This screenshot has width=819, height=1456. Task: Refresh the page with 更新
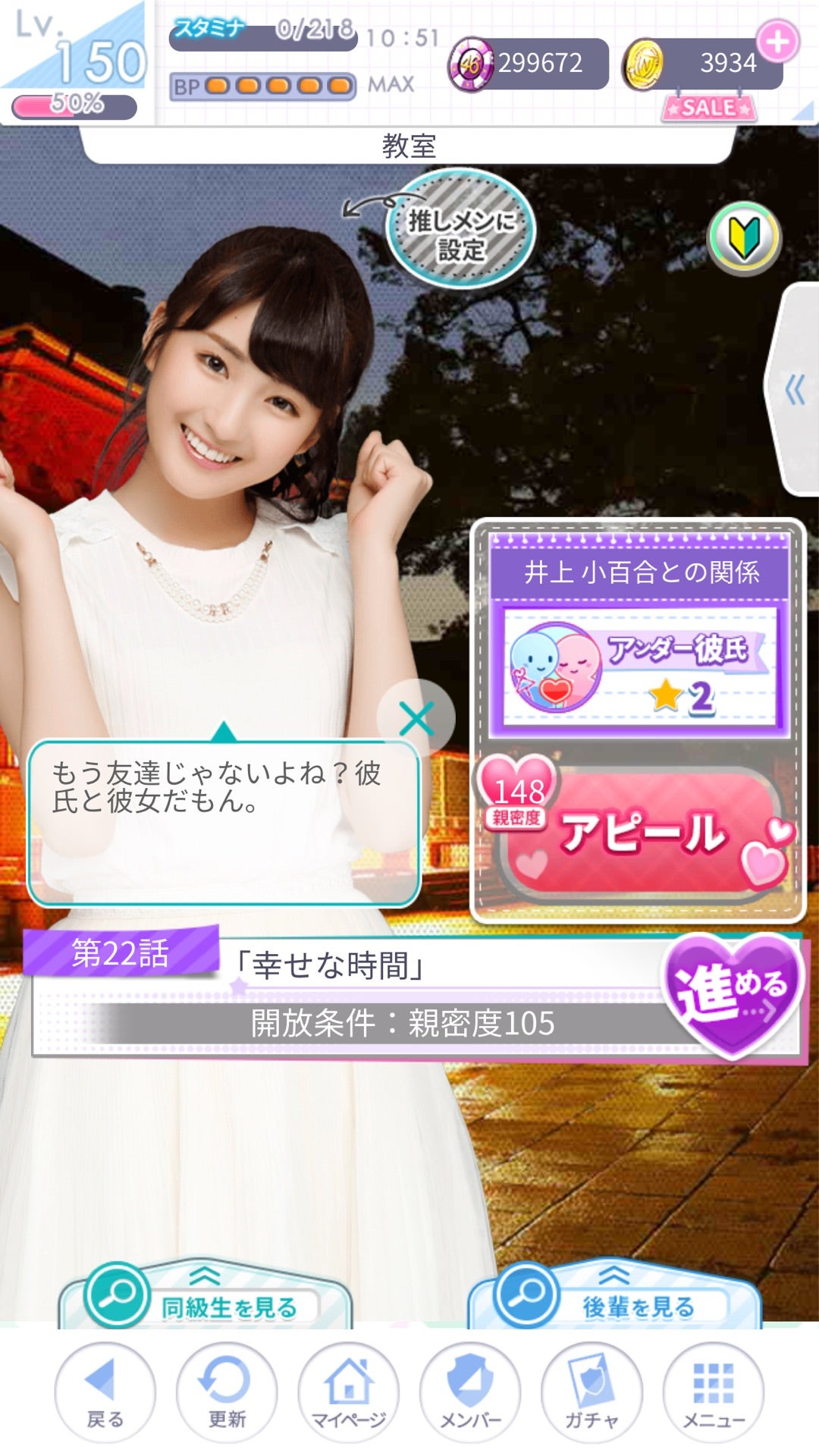[x=227, y=1392]
